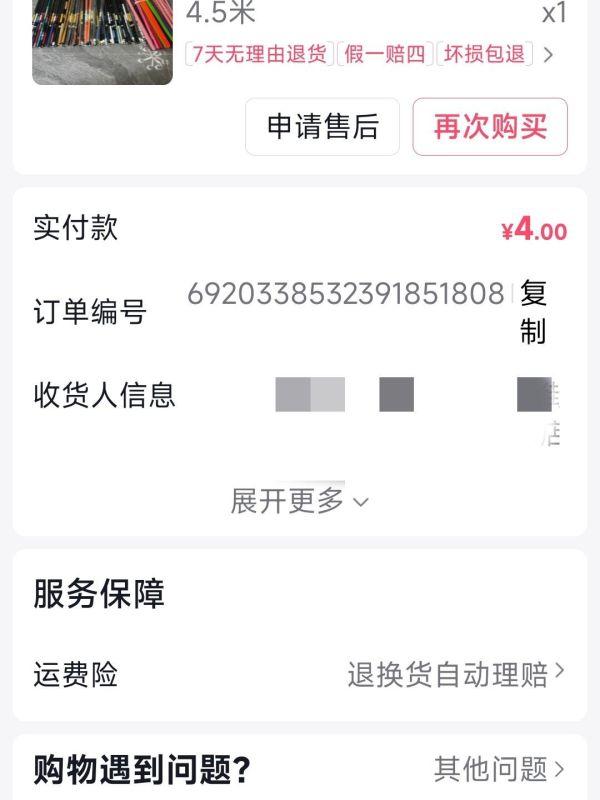Image resolution: width=600 pixels, height=800 pixels.
Task: Open 运费险 退换货自动理赔 details
Action: pyautogui.click(x=455, y=674)
